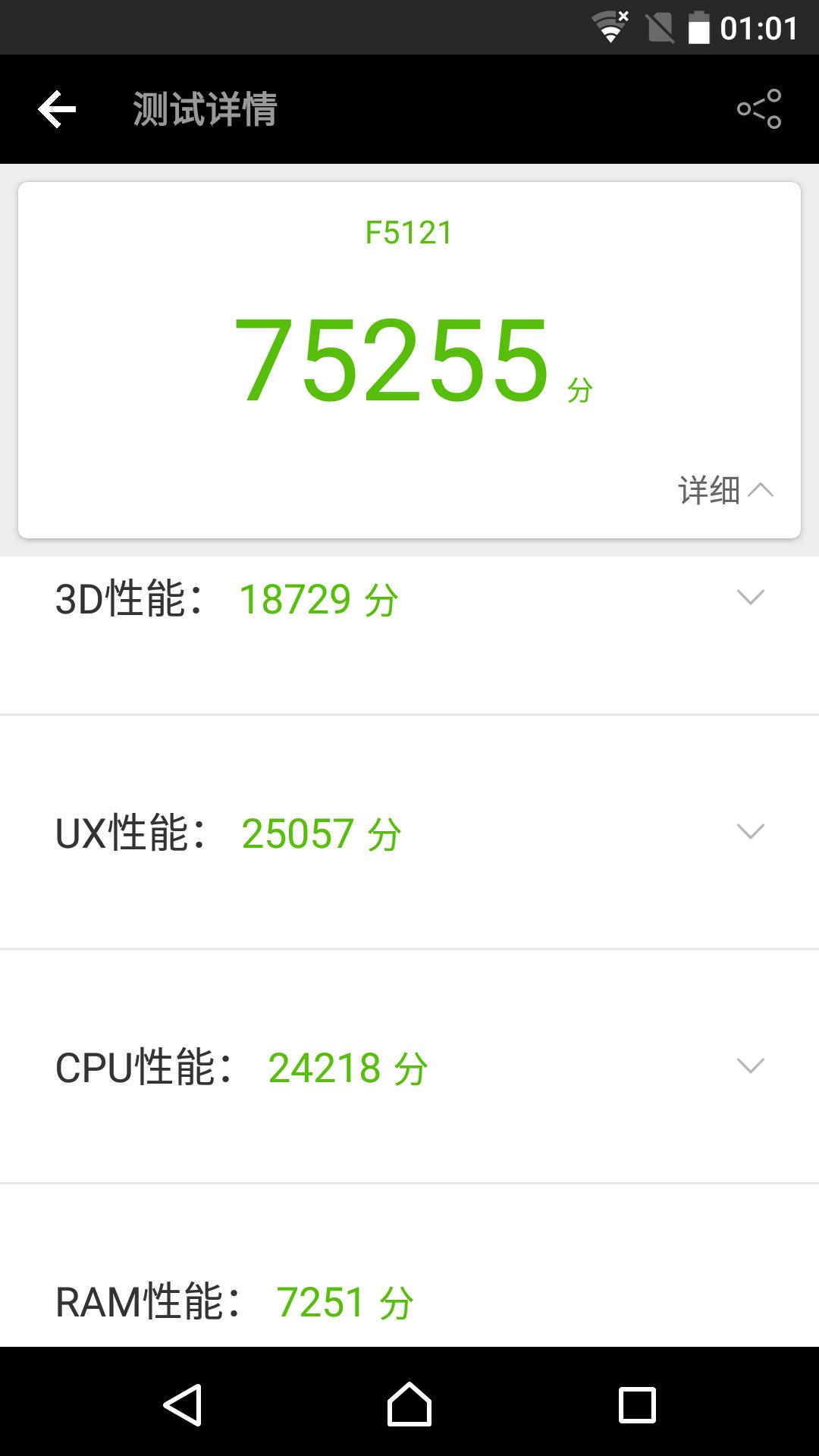This screenshot has height=1456, width=819.
Task: Expand the CPU性能 details chevron
Action: (750, 1065)
